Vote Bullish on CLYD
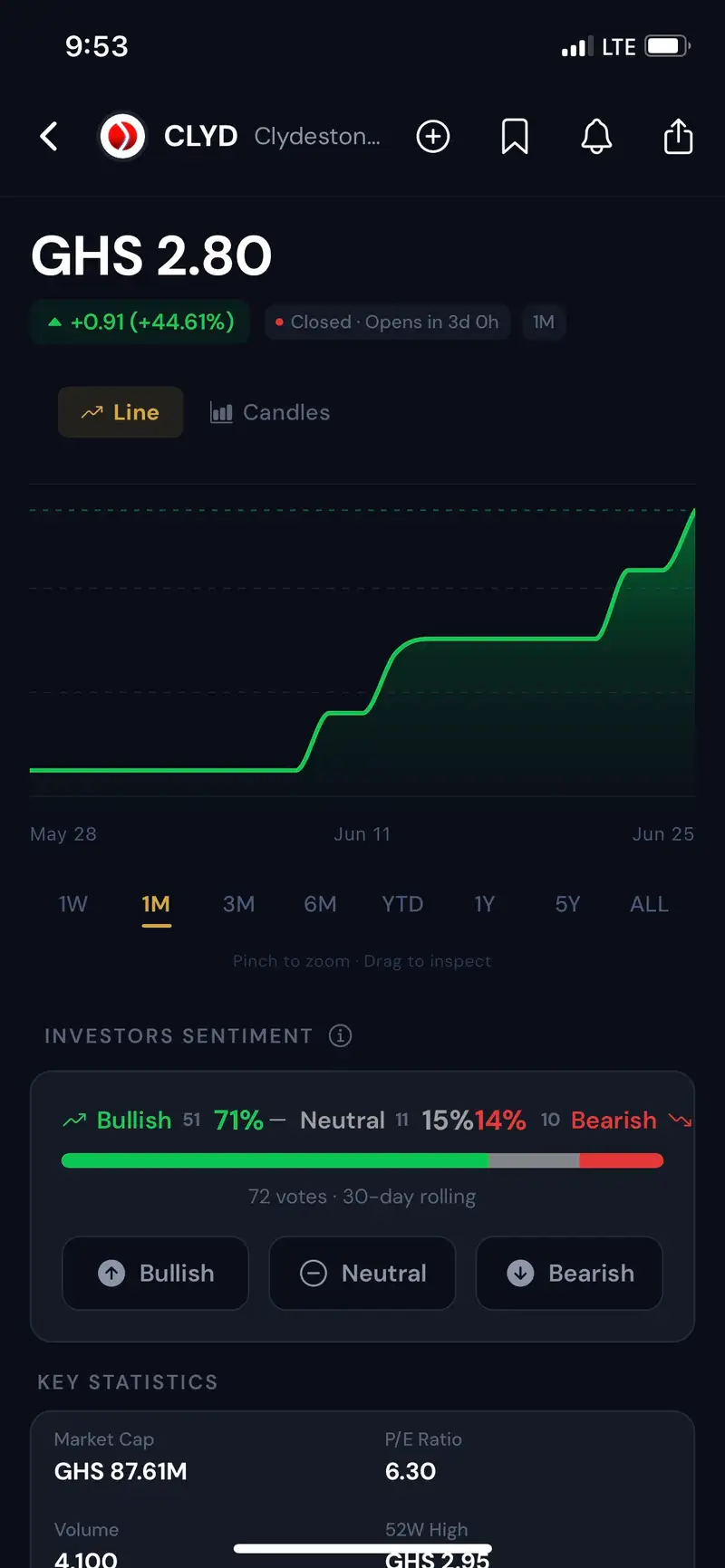 tap(155, 1273)
